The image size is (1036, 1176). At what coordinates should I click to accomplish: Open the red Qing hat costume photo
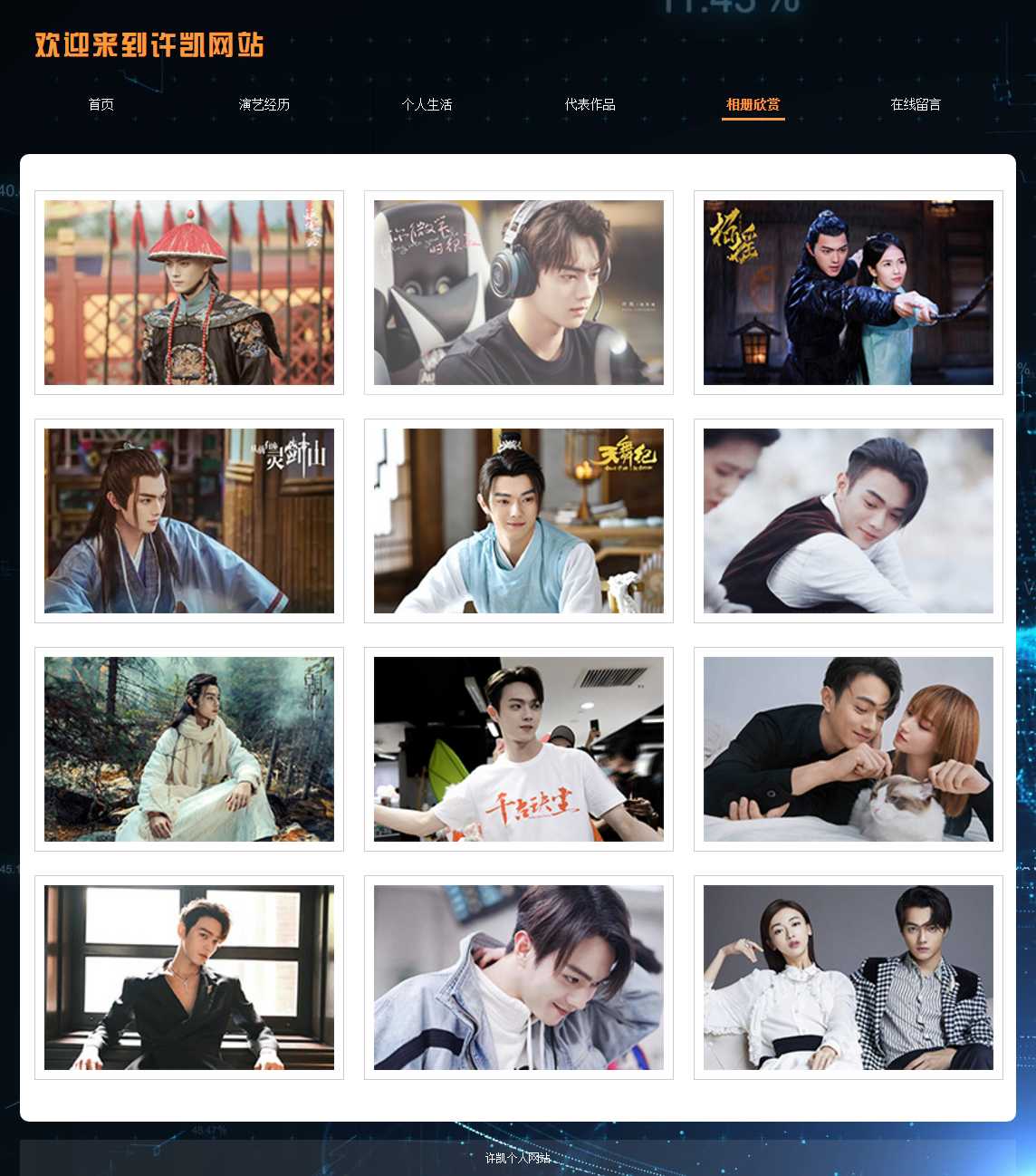pos(189,293)
